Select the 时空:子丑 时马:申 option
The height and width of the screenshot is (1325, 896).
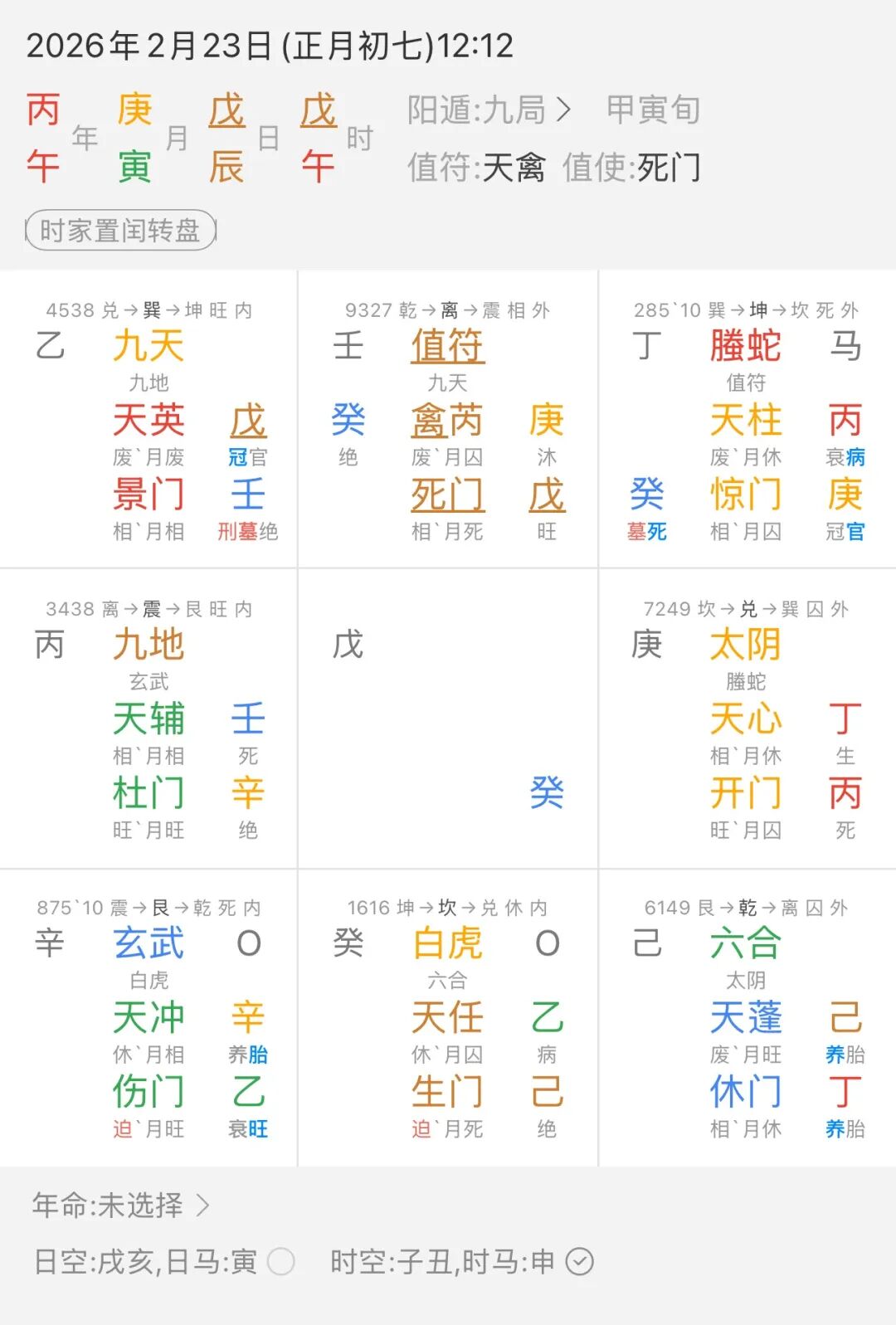pos(579,1262)
